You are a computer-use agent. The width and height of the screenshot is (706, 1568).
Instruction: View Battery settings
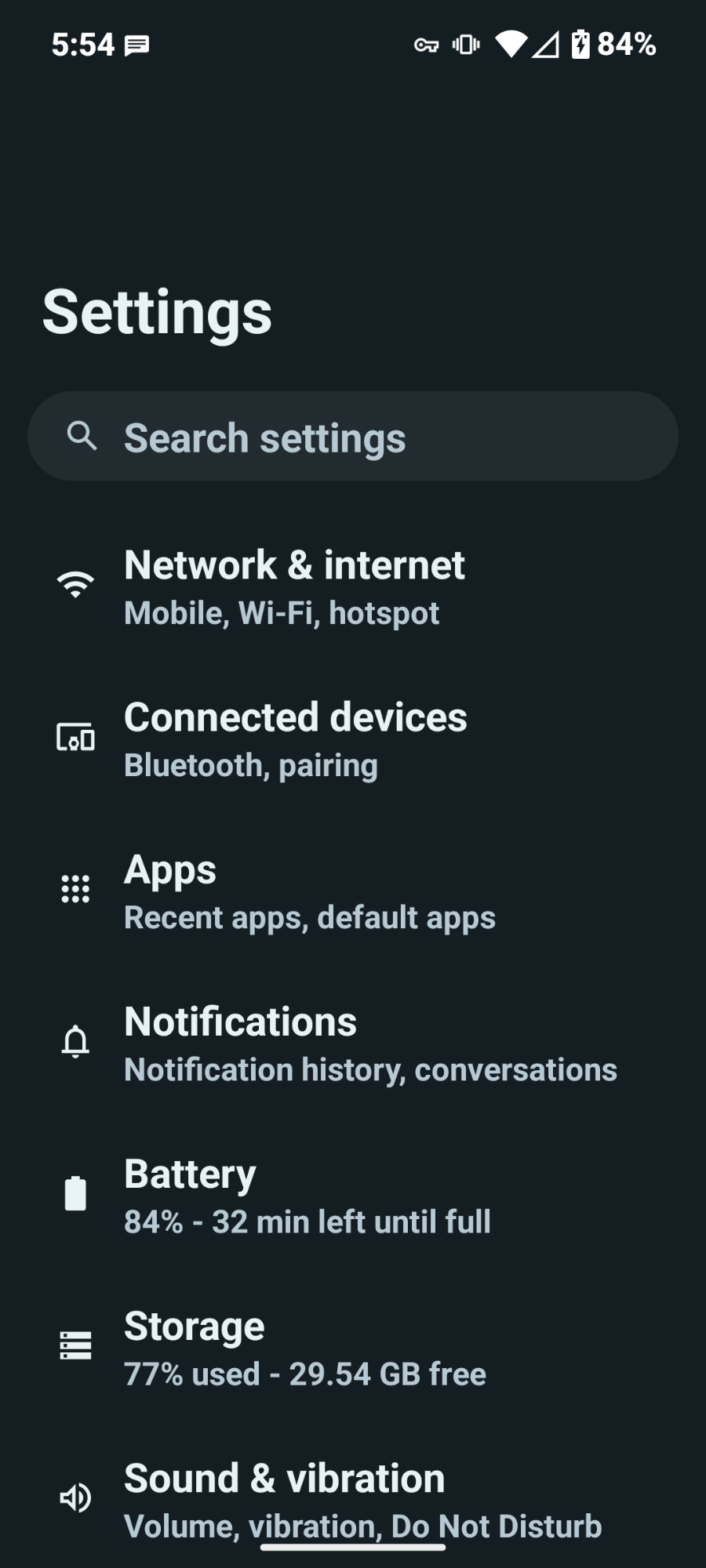coord(353,1196)
